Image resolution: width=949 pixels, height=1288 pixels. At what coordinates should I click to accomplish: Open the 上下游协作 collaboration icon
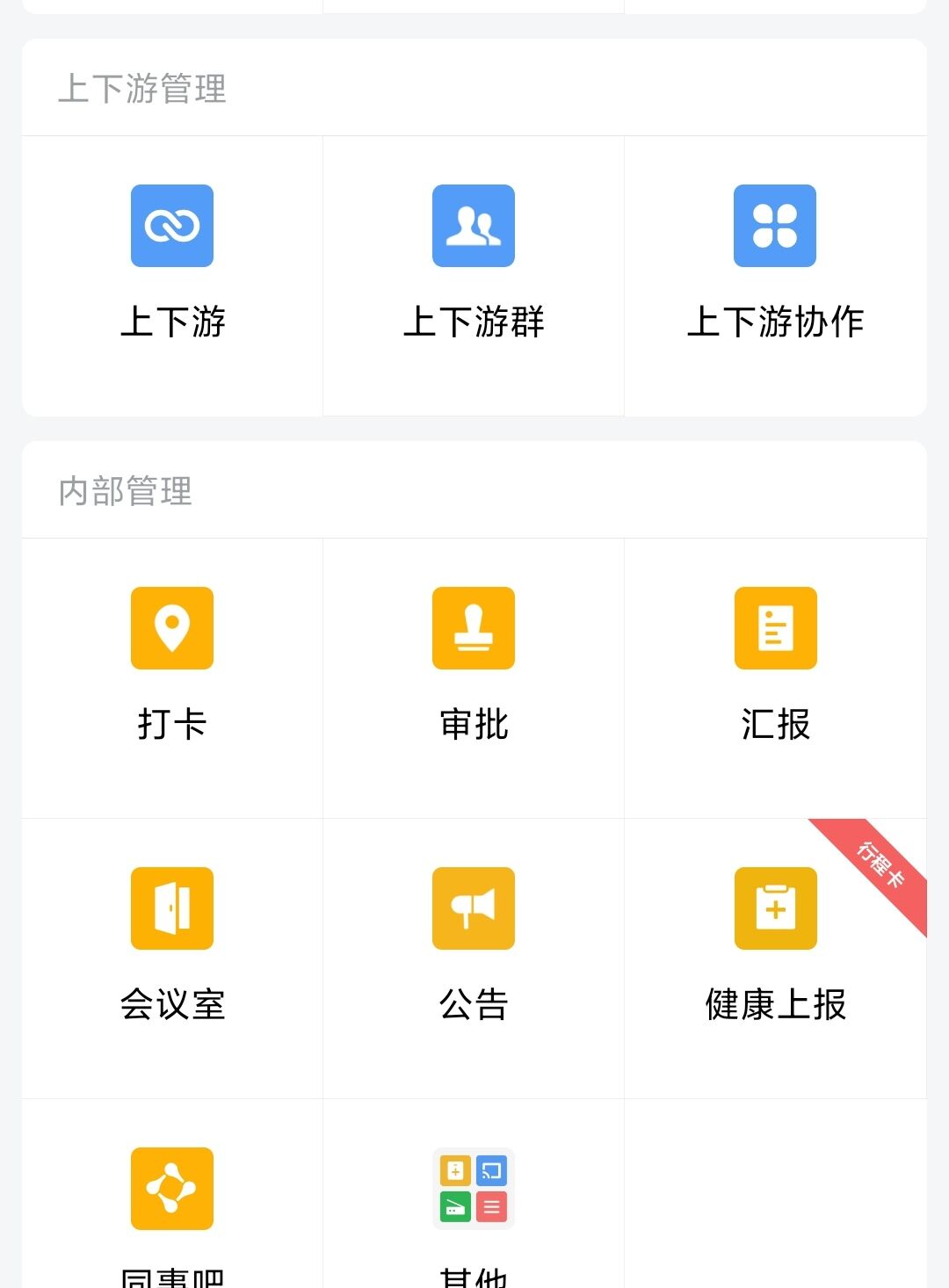tap(774, 226)
